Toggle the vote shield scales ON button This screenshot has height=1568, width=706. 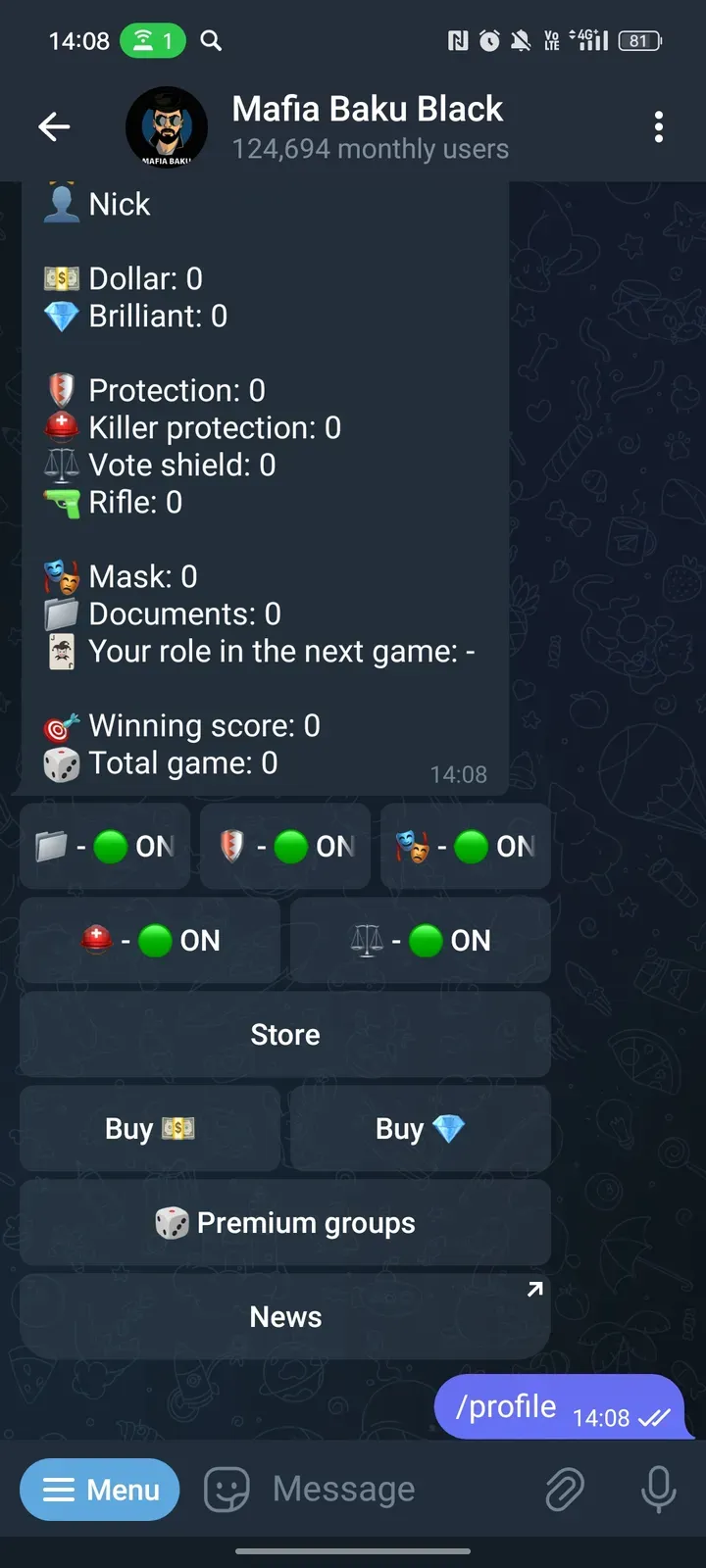[421, 941]
